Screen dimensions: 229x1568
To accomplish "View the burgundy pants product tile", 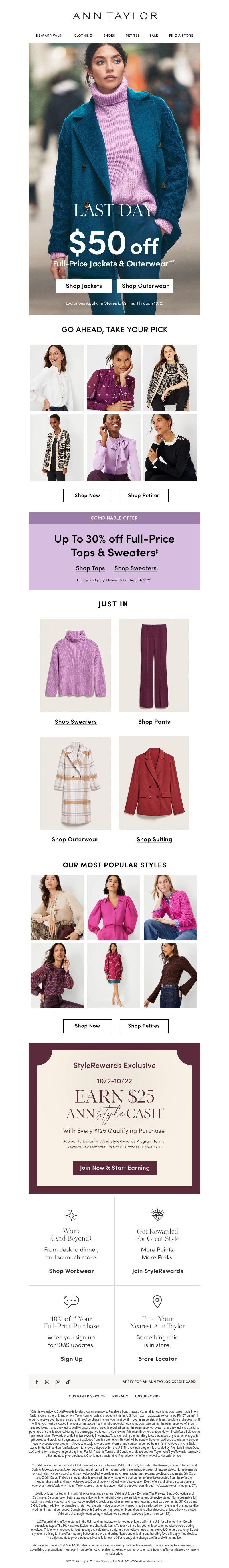I will (x=154, y=665).
